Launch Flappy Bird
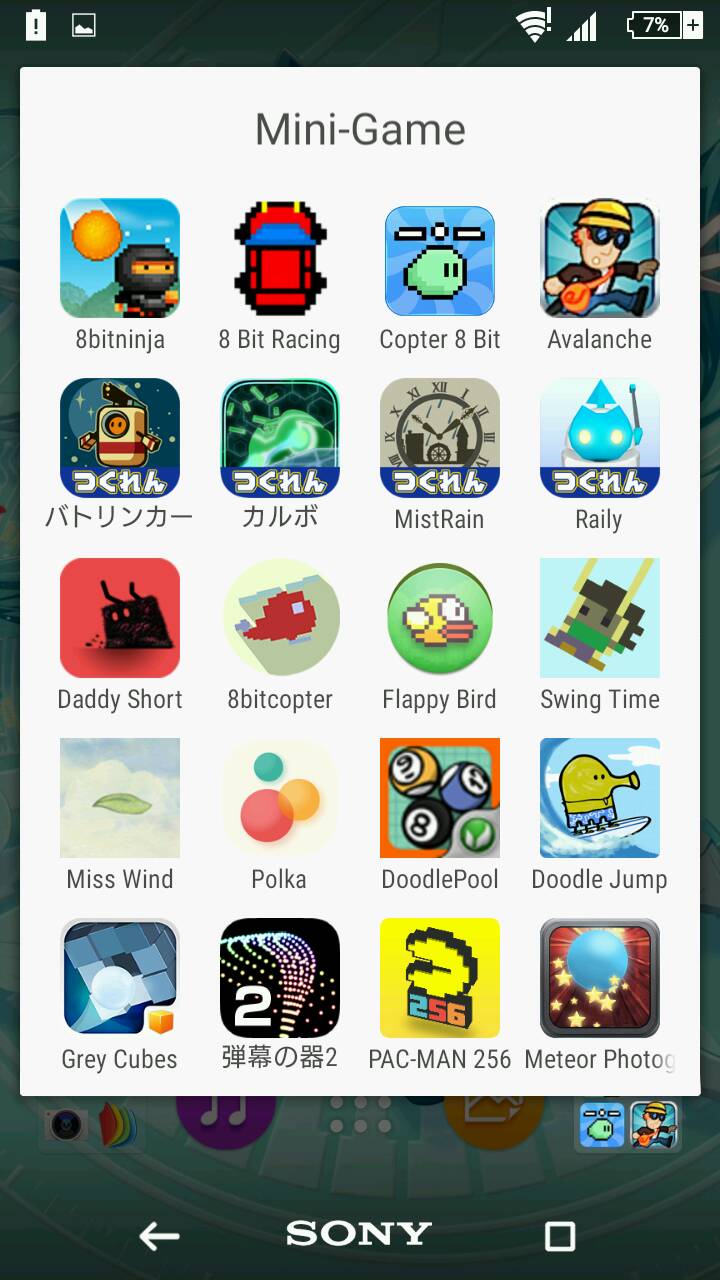 (440, 618)
